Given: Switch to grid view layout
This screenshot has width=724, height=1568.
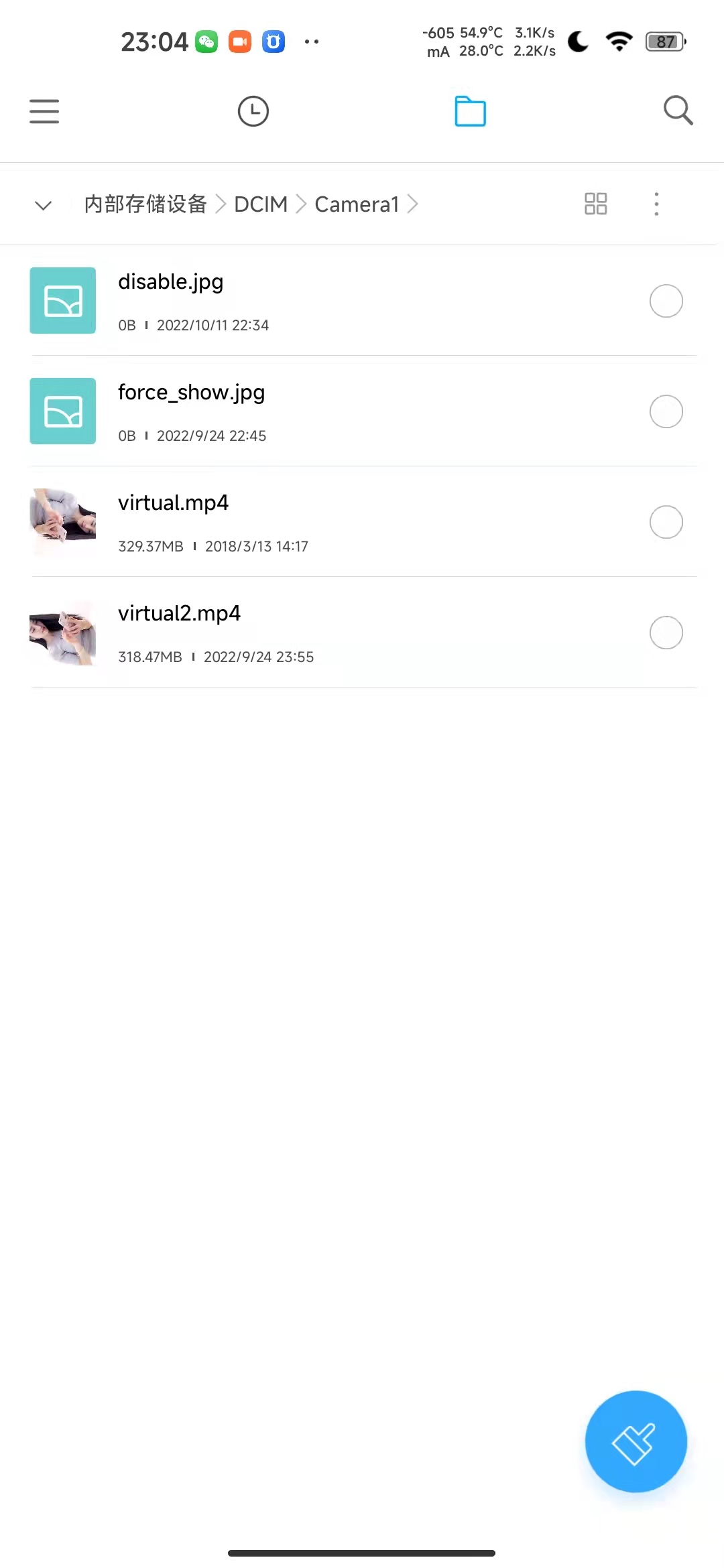Looking at the screenshot, I should click(x=595, y=204).
